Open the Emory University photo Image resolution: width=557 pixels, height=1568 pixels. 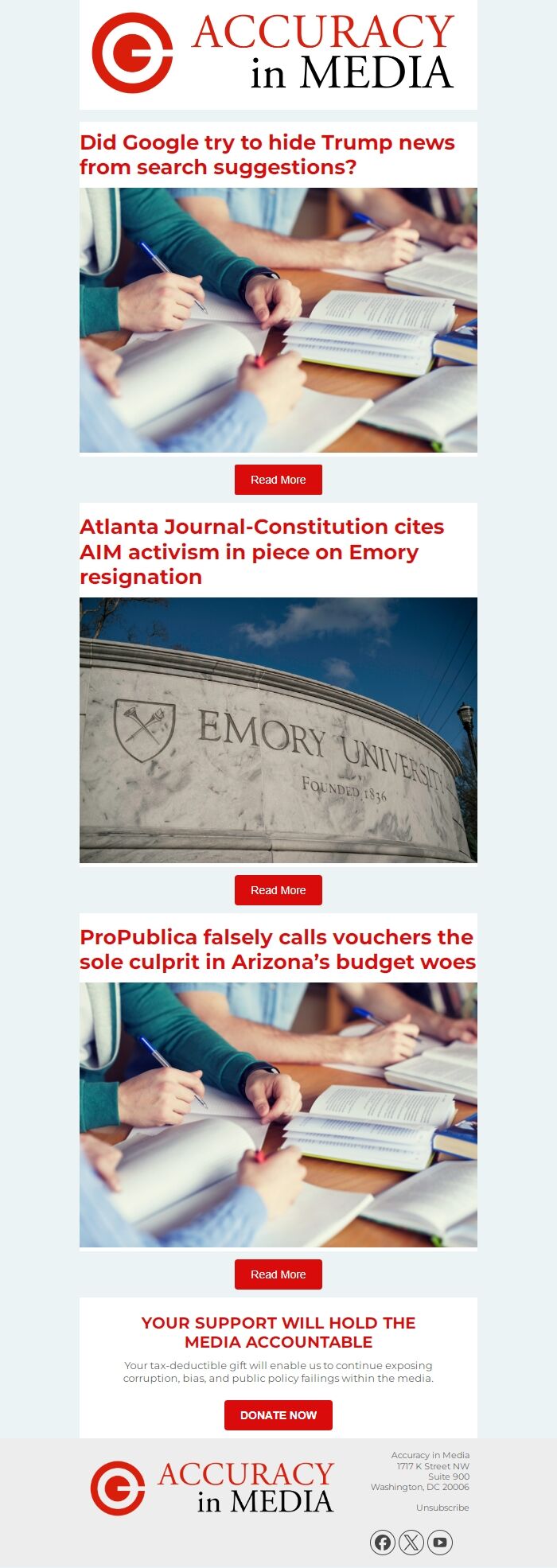click(278, 730)
